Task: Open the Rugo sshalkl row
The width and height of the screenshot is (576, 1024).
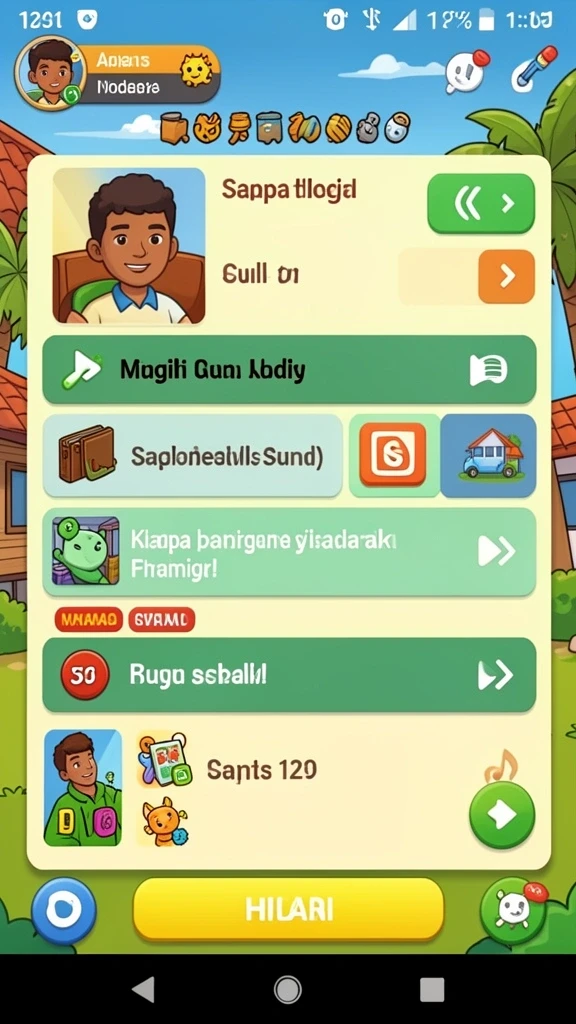Action: [289, 675]
